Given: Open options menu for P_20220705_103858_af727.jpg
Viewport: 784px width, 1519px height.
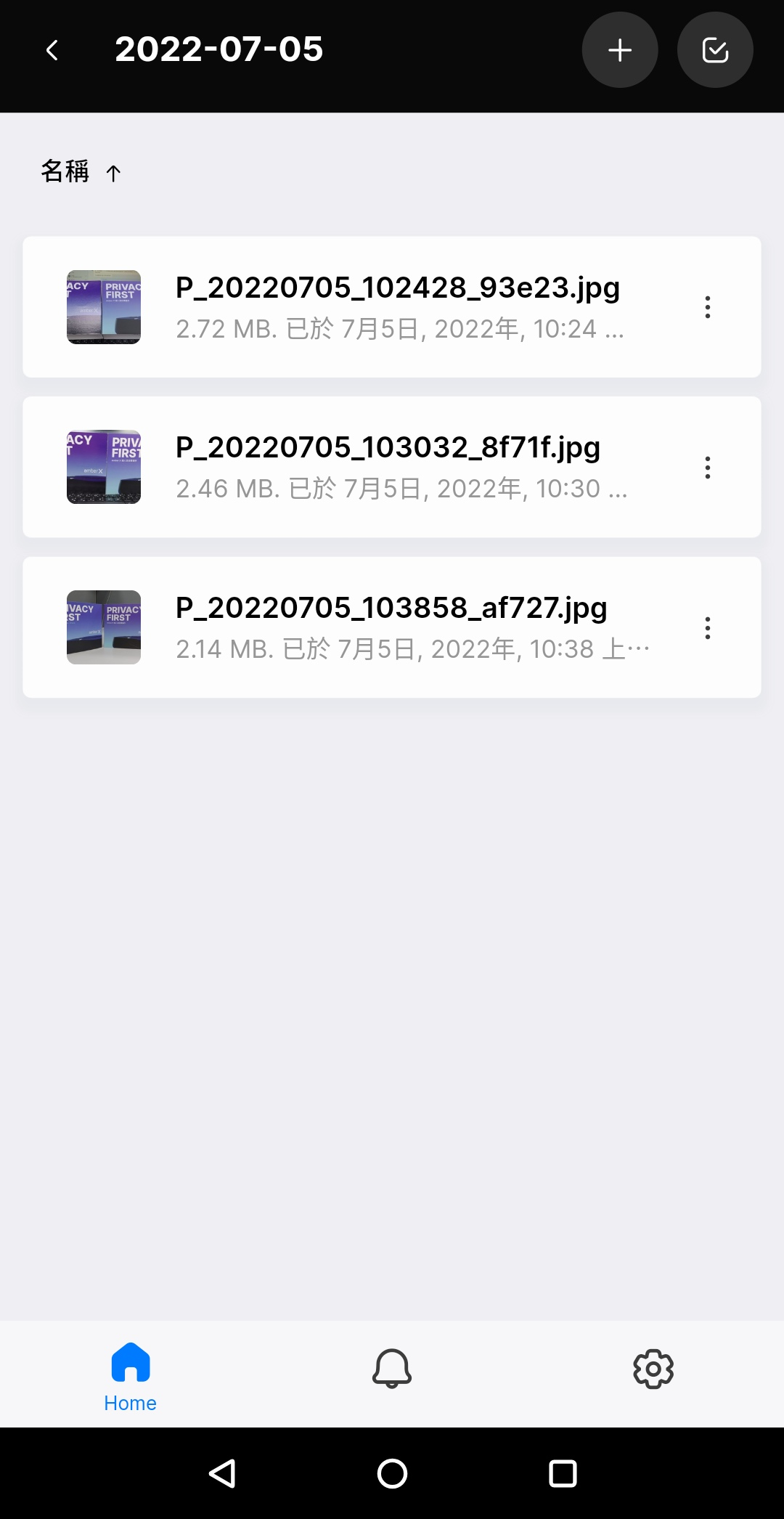Looking at the screenshot, I should 708,627.
